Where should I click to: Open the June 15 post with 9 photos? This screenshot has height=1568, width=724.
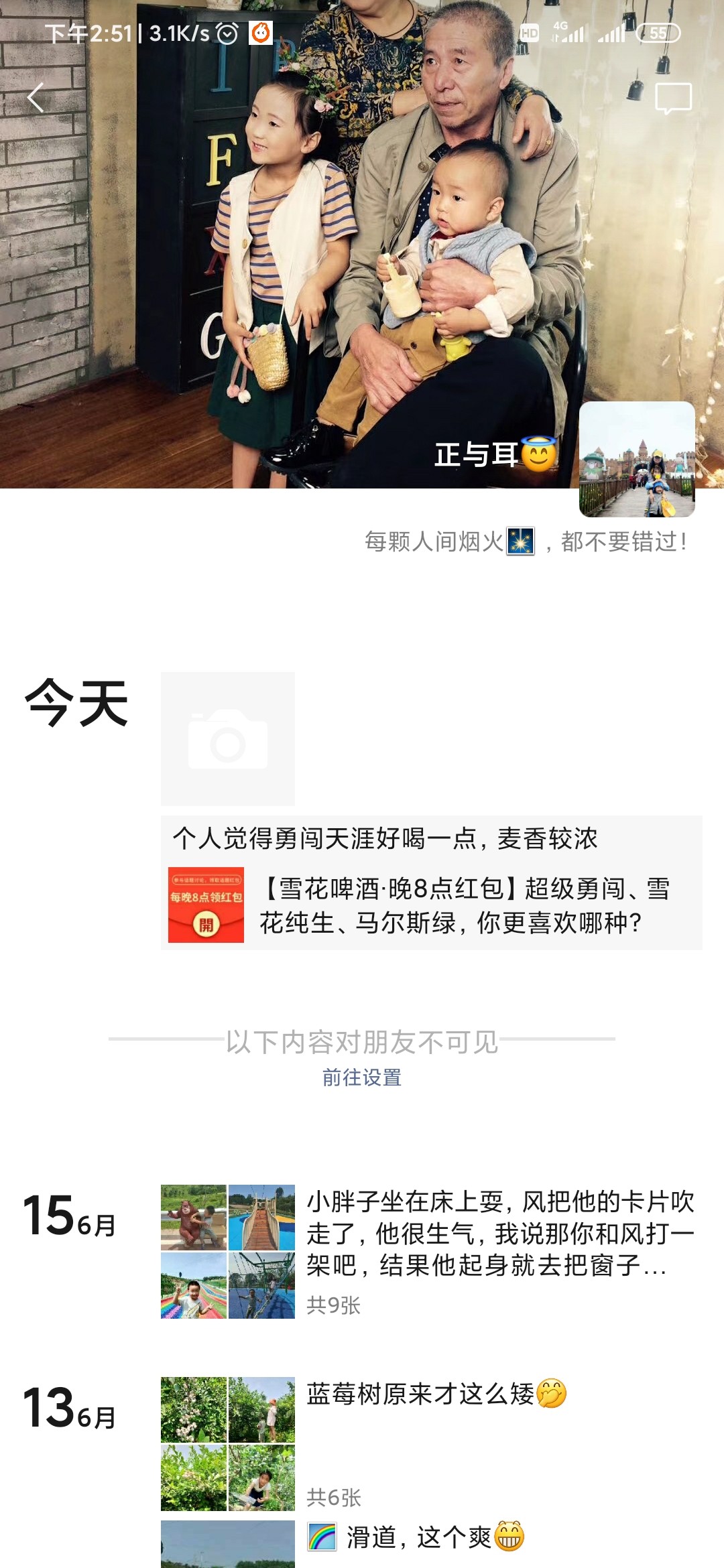click(x=429, y=1250)
